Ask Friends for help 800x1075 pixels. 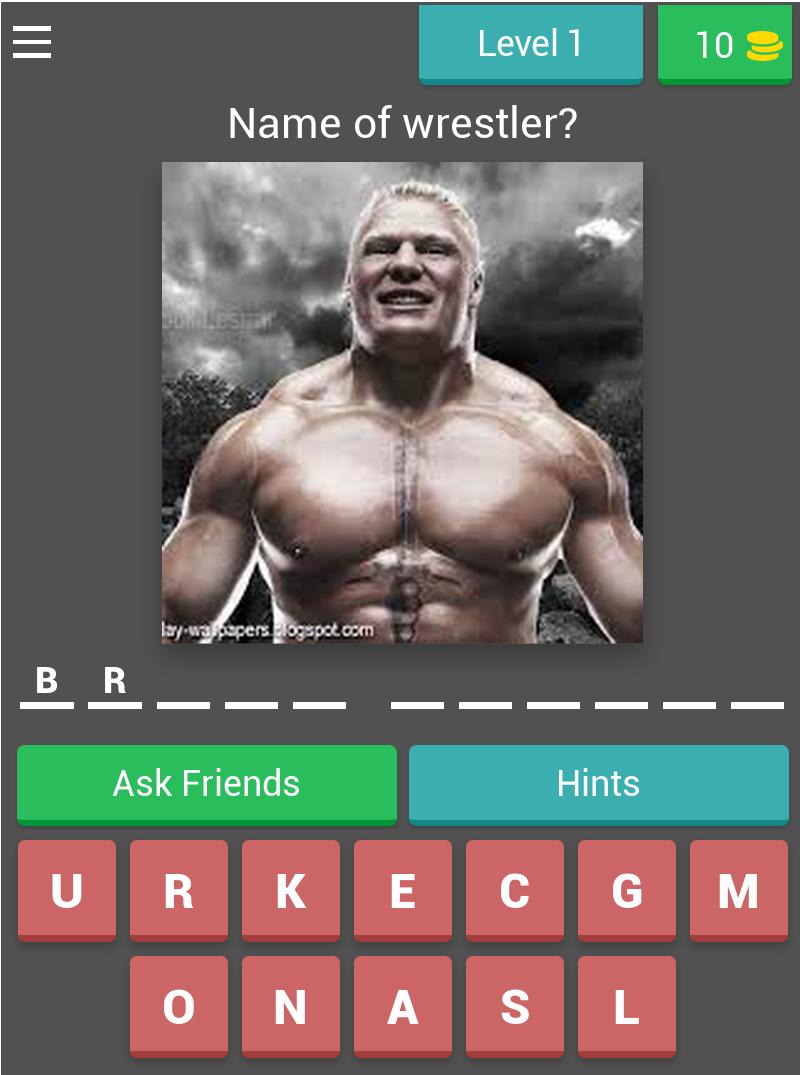click(207, 783)
